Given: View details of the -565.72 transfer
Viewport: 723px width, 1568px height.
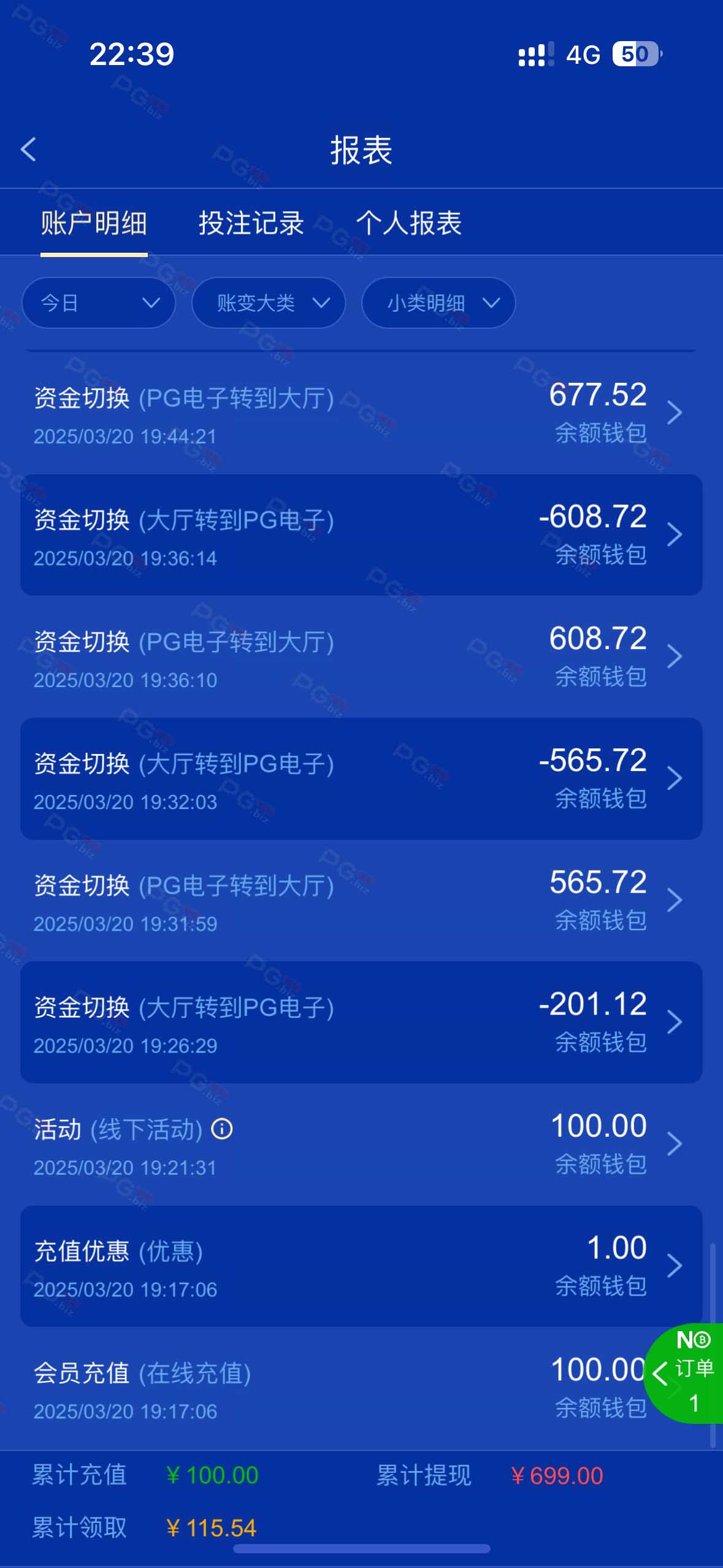Looking at the screenshot, I should (361, 778).
